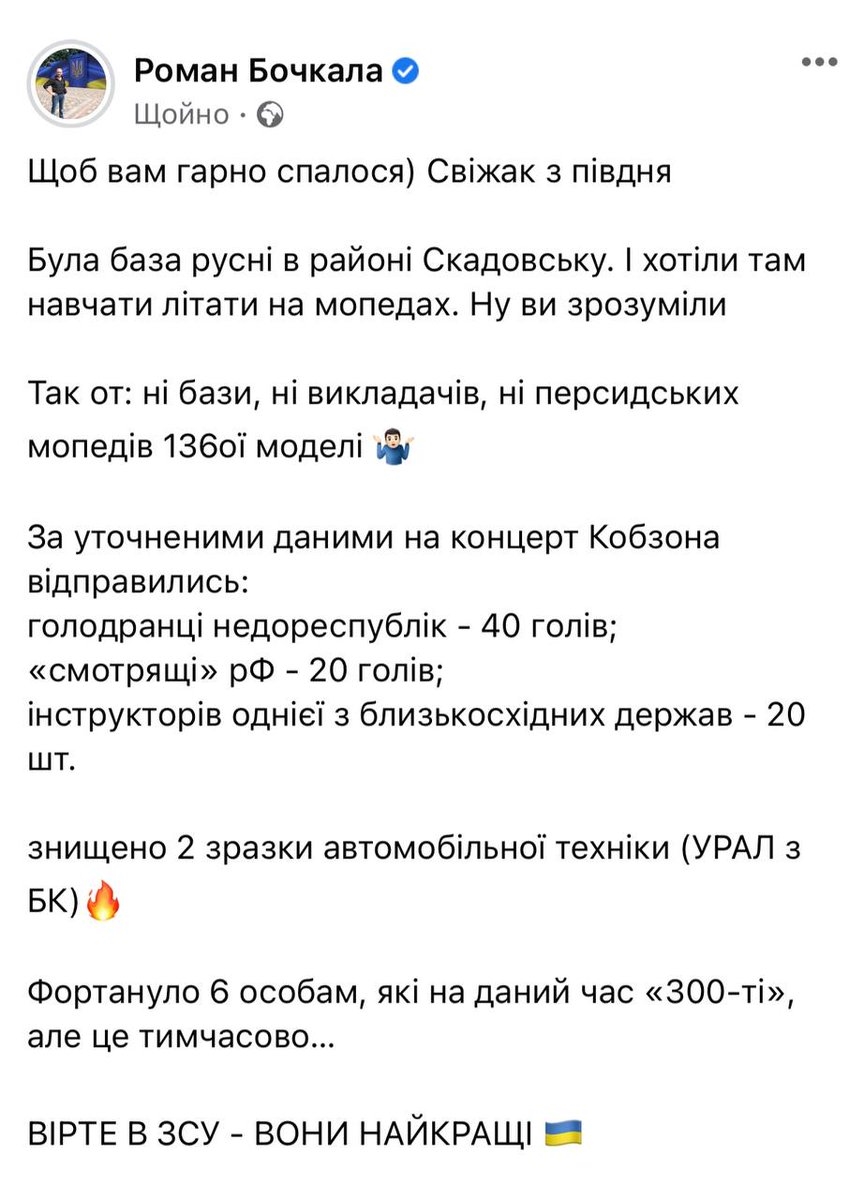864x1200 pixels.
Task: Open the post's overflow menu
Action: click(822, 62)
